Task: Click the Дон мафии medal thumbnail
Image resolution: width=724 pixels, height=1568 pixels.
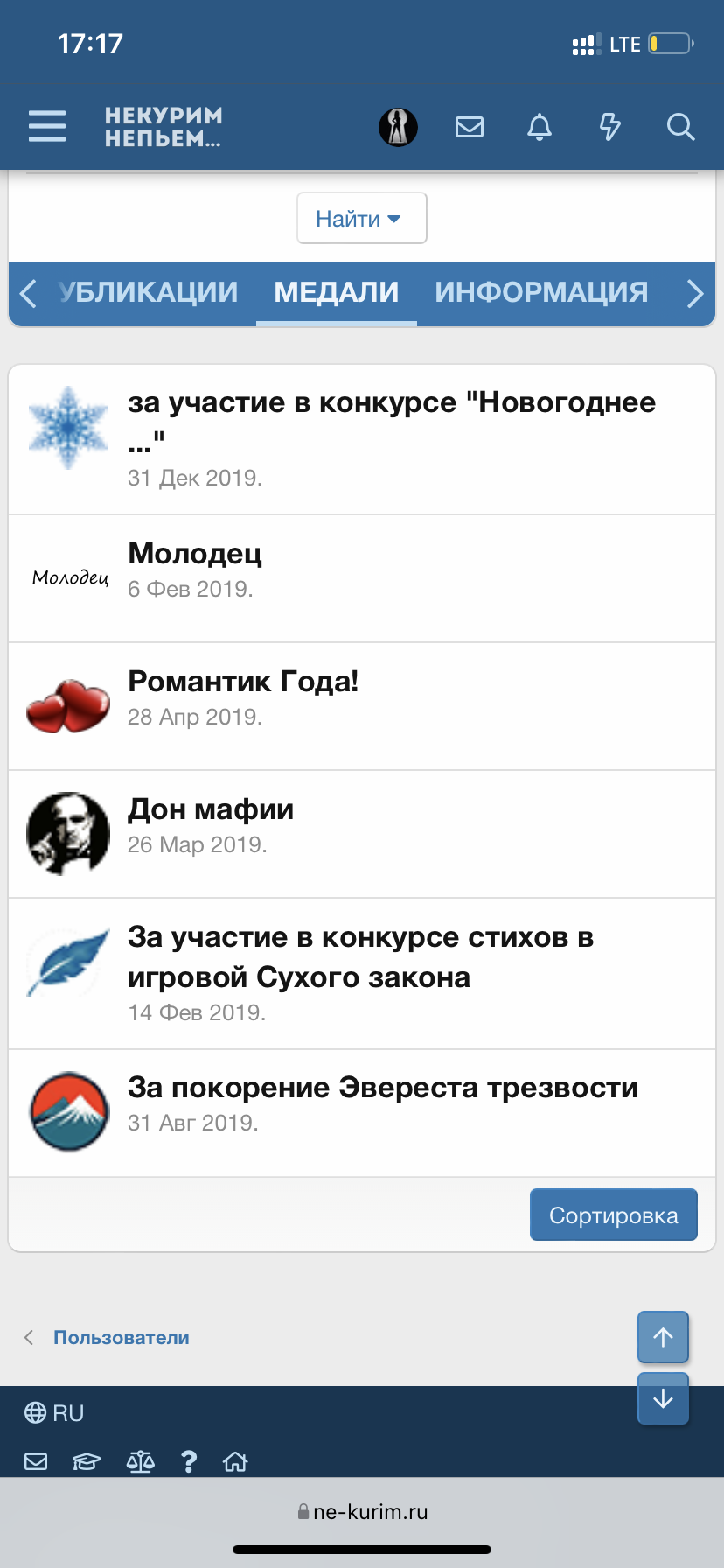Action: point(67,833)
